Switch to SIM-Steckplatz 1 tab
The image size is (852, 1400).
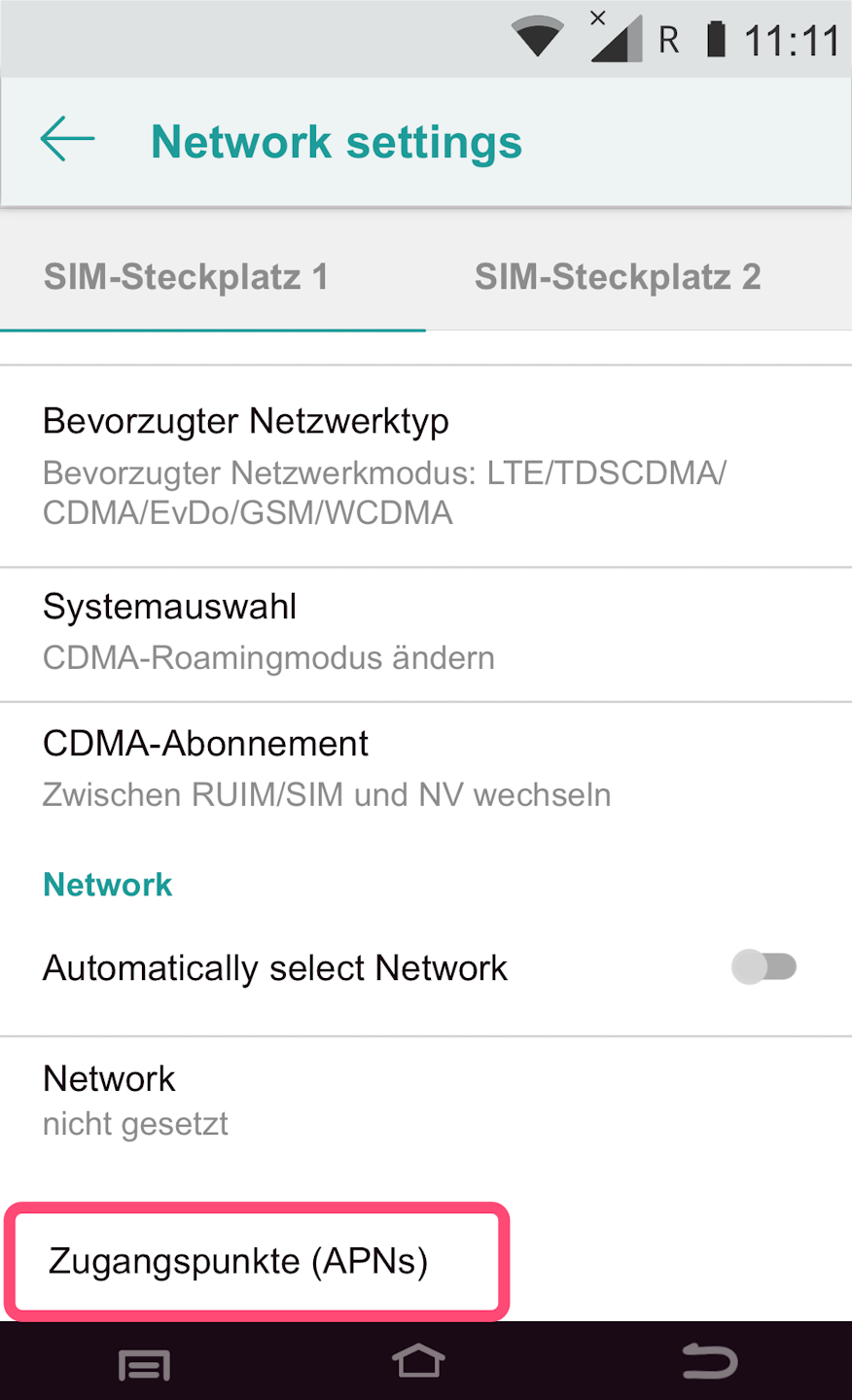click(187, 277)
